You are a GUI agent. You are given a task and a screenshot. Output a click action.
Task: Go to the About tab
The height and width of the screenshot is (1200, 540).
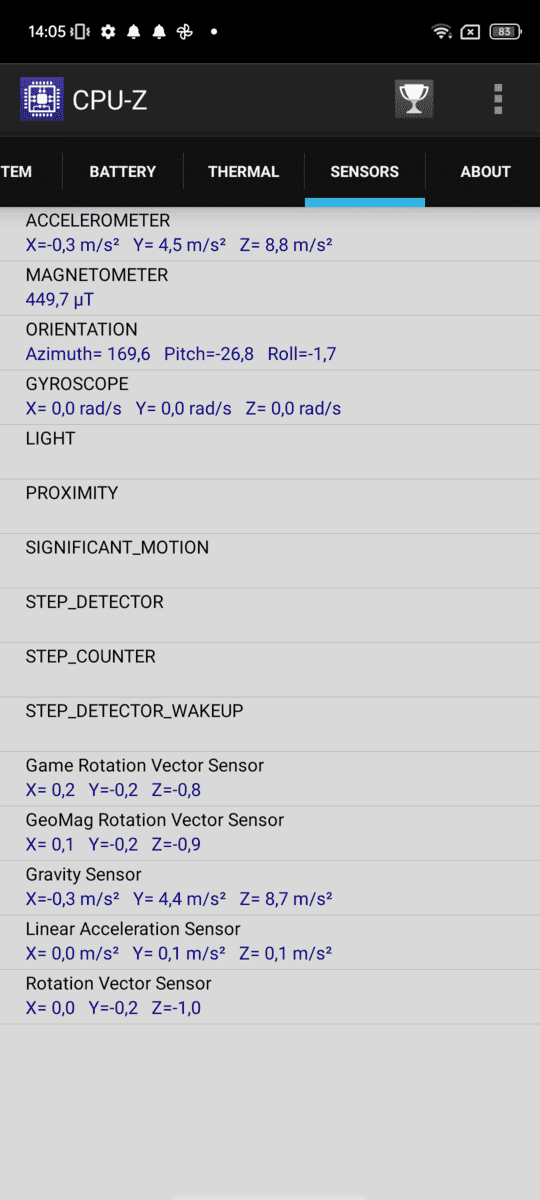[485, 172]
